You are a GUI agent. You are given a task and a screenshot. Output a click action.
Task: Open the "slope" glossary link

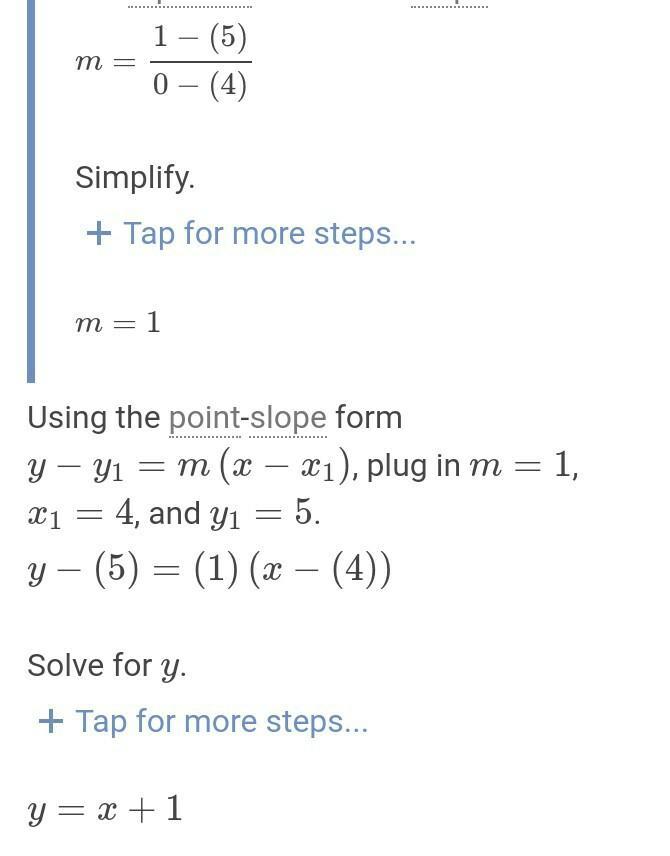click(287, 418)
